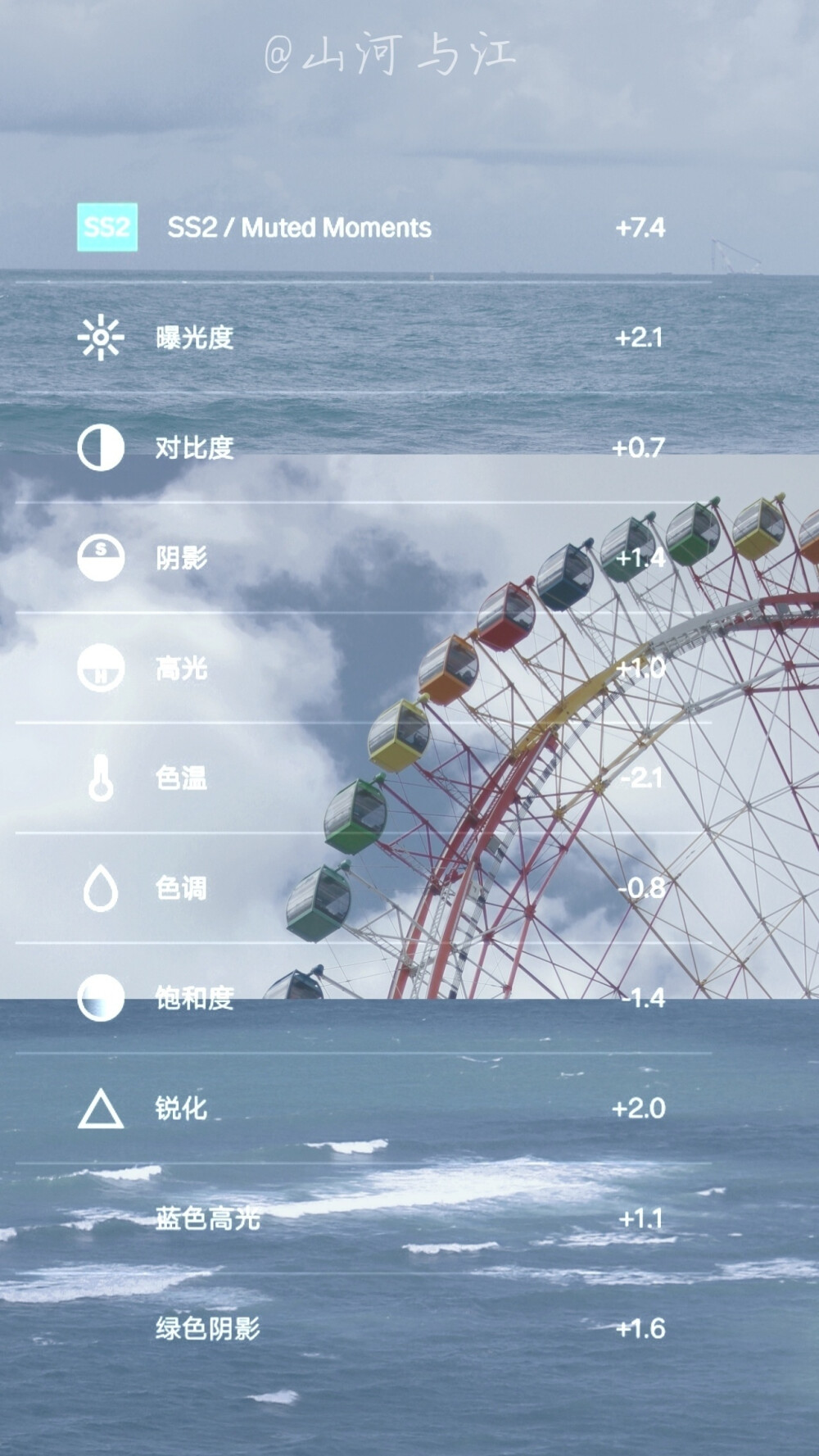
Task: Select the saturation (饱和度) sphere icon
Action: [100, 996]
